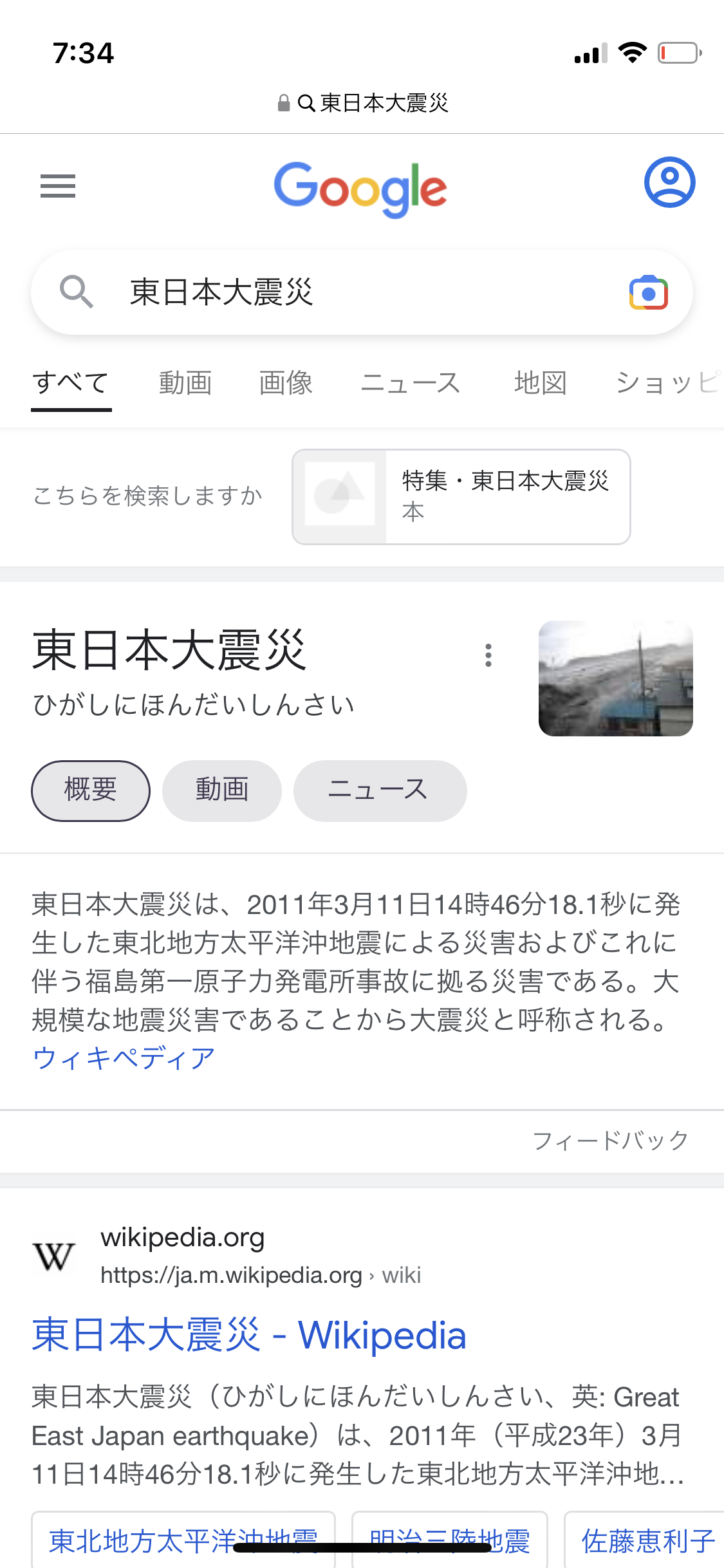Tap the browser address bar at top
724x1568 pixels.
point(362,103)
